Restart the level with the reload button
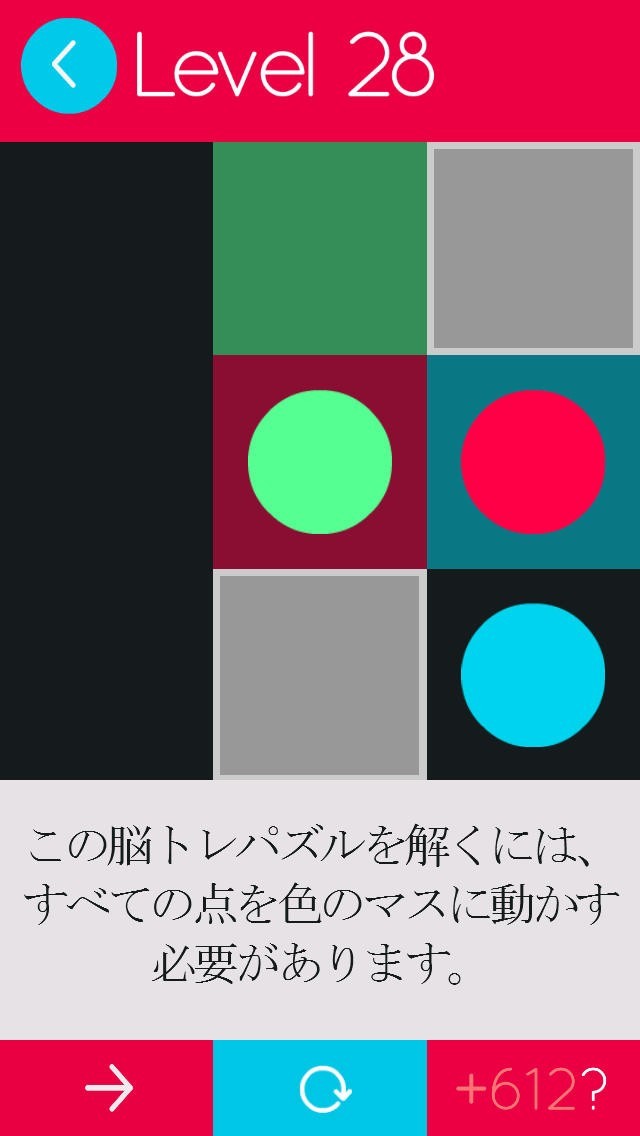The height and width of the screenshot is (1136, 640). [x=320, y=1087]
